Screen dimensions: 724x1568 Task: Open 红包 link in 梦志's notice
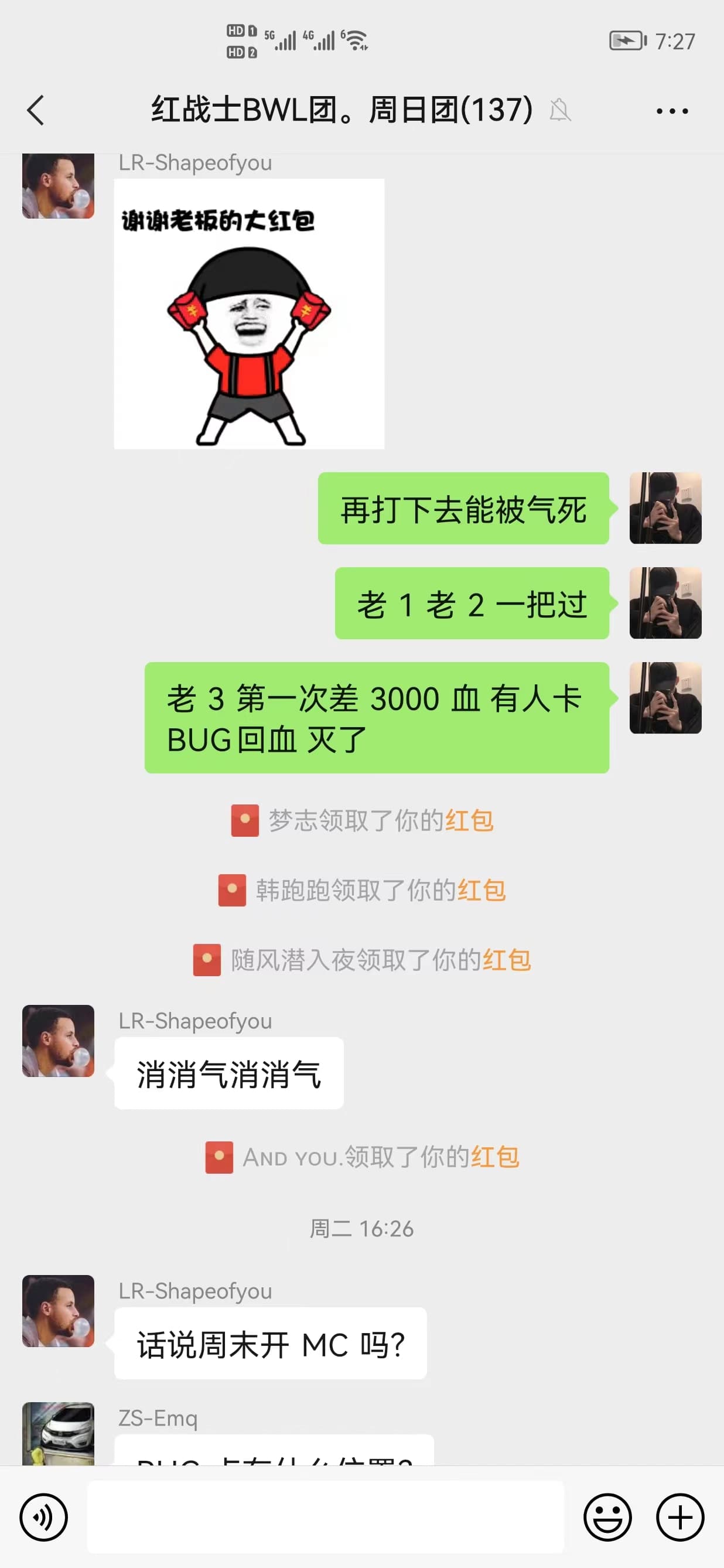(469, 820)
